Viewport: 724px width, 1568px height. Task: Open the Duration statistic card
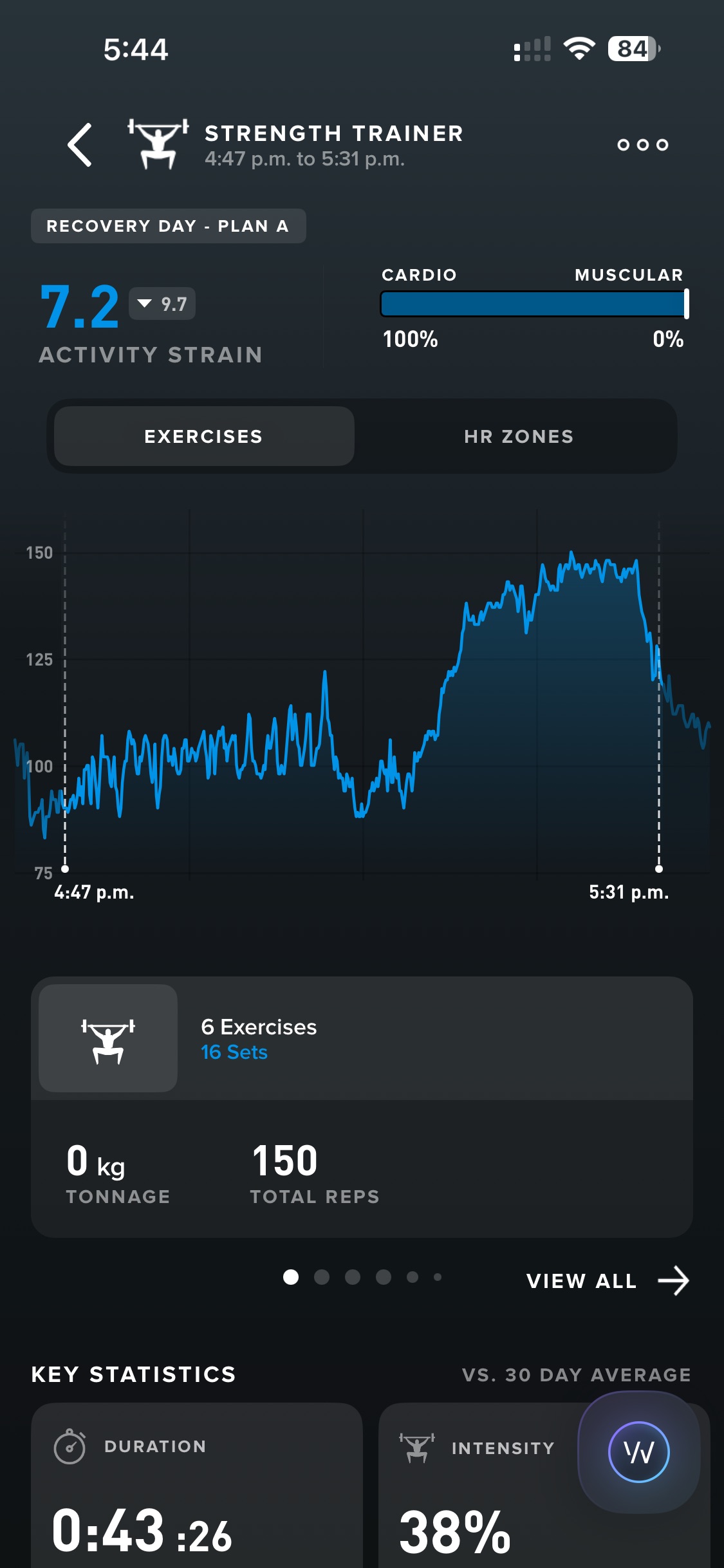(x=196, y=1487)
